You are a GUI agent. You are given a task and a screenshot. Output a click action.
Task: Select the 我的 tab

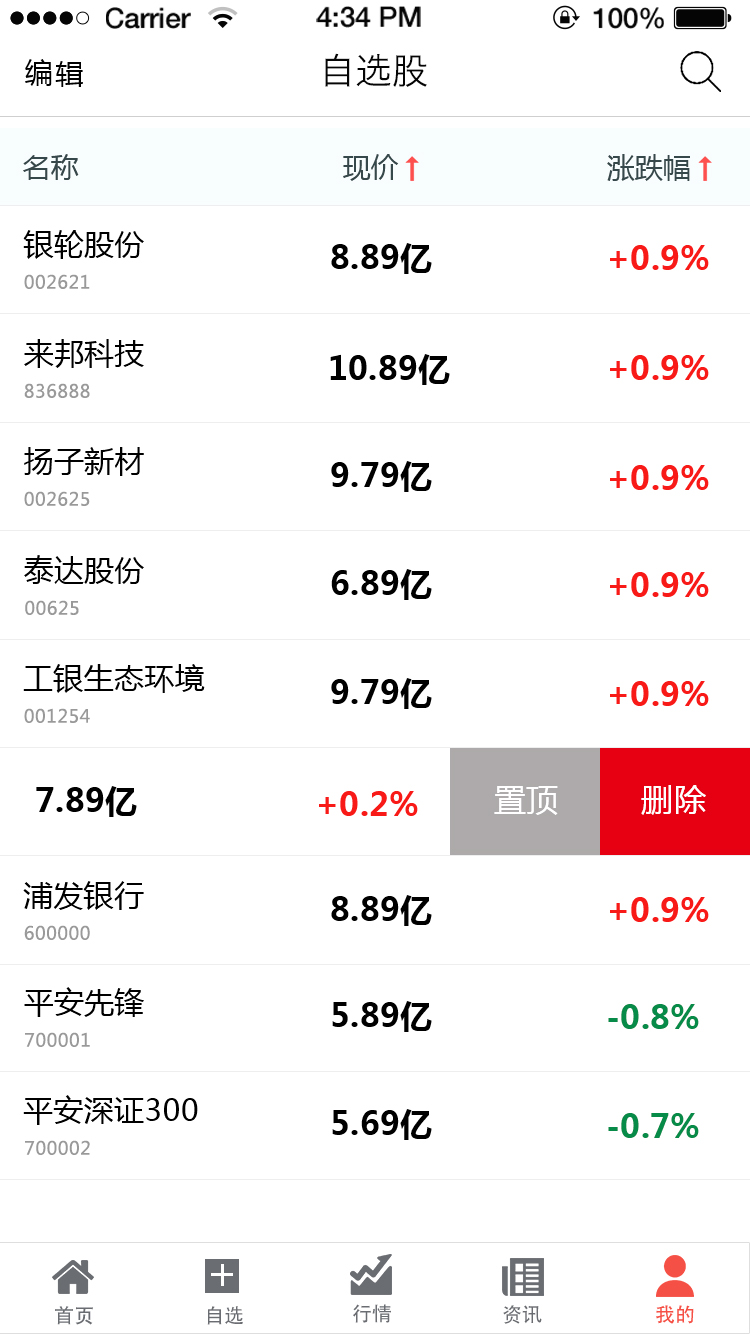pyautogui.click(x=674, y=1290)
